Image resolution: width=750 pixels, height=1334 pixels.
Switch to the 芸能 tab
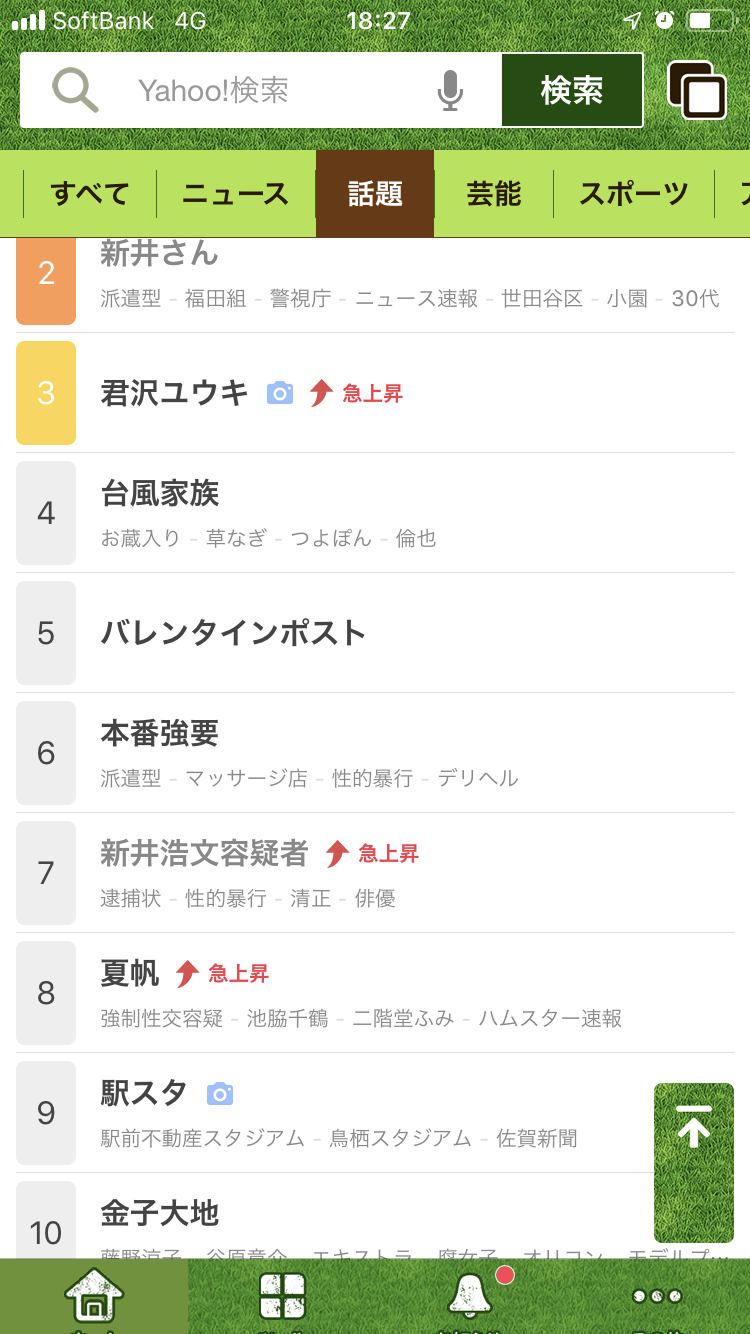[494, 194]
